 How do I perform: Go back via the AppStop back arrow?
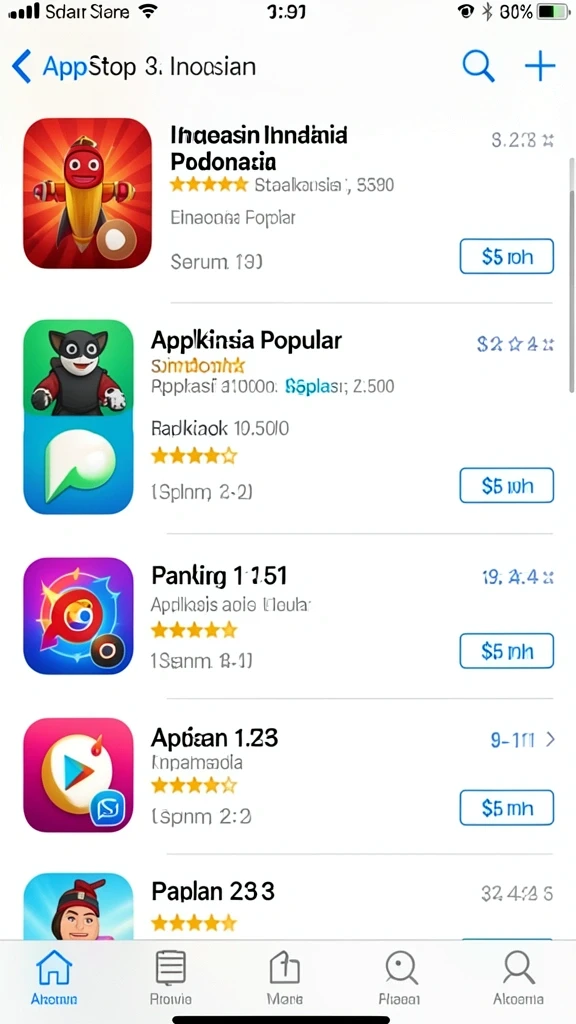[22, 67]
